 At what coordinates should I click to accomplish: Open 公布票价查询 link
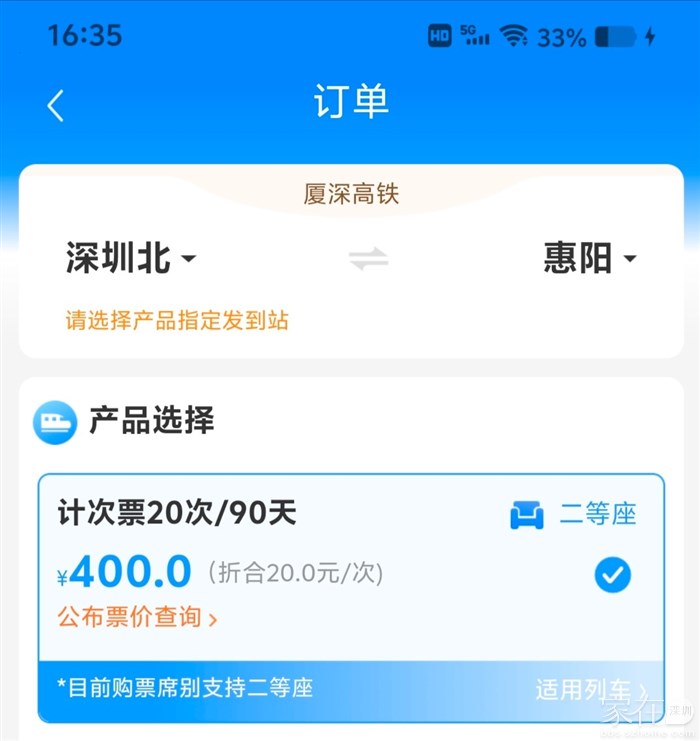click(x=137, y=618)
